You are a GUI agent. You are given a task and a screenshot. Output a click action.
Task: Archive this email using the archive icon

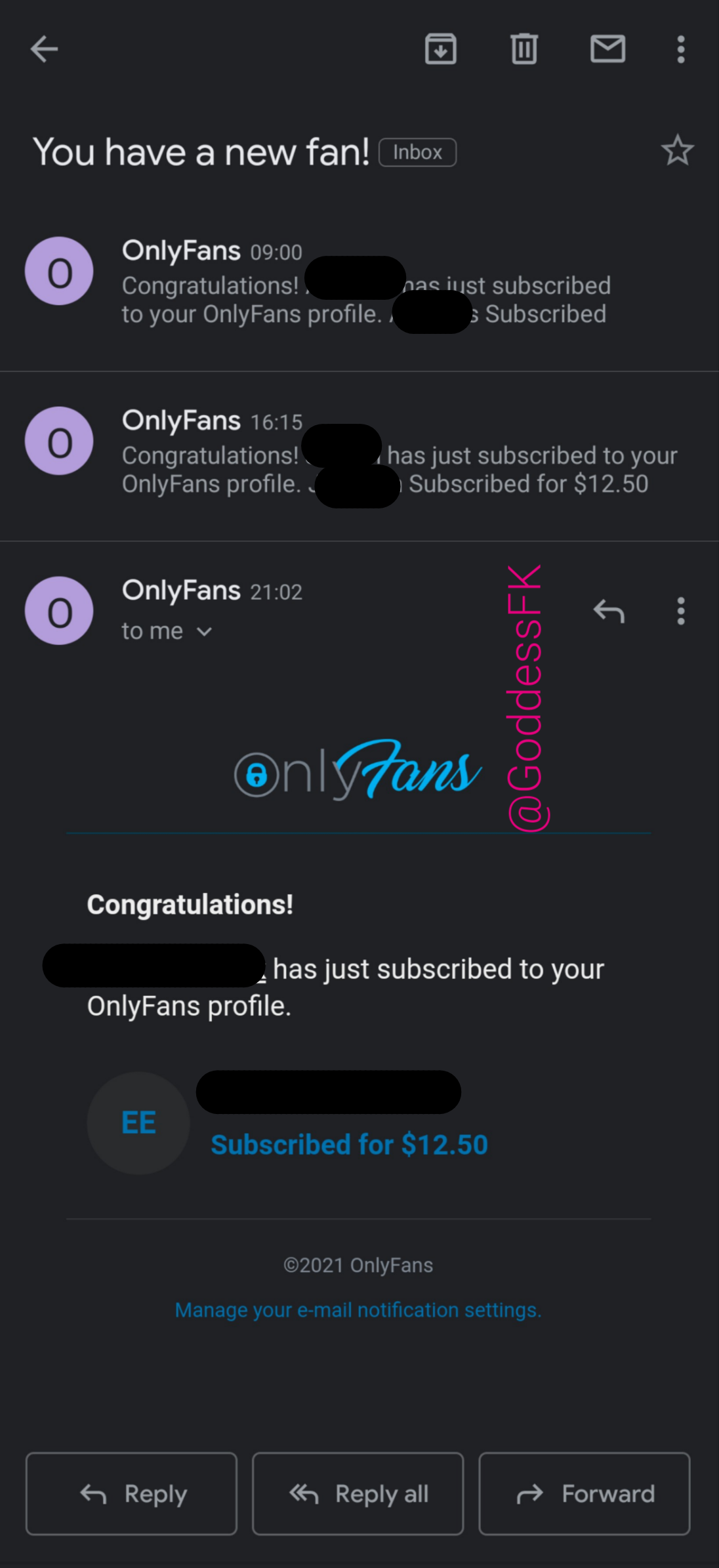tap(441, 49)
